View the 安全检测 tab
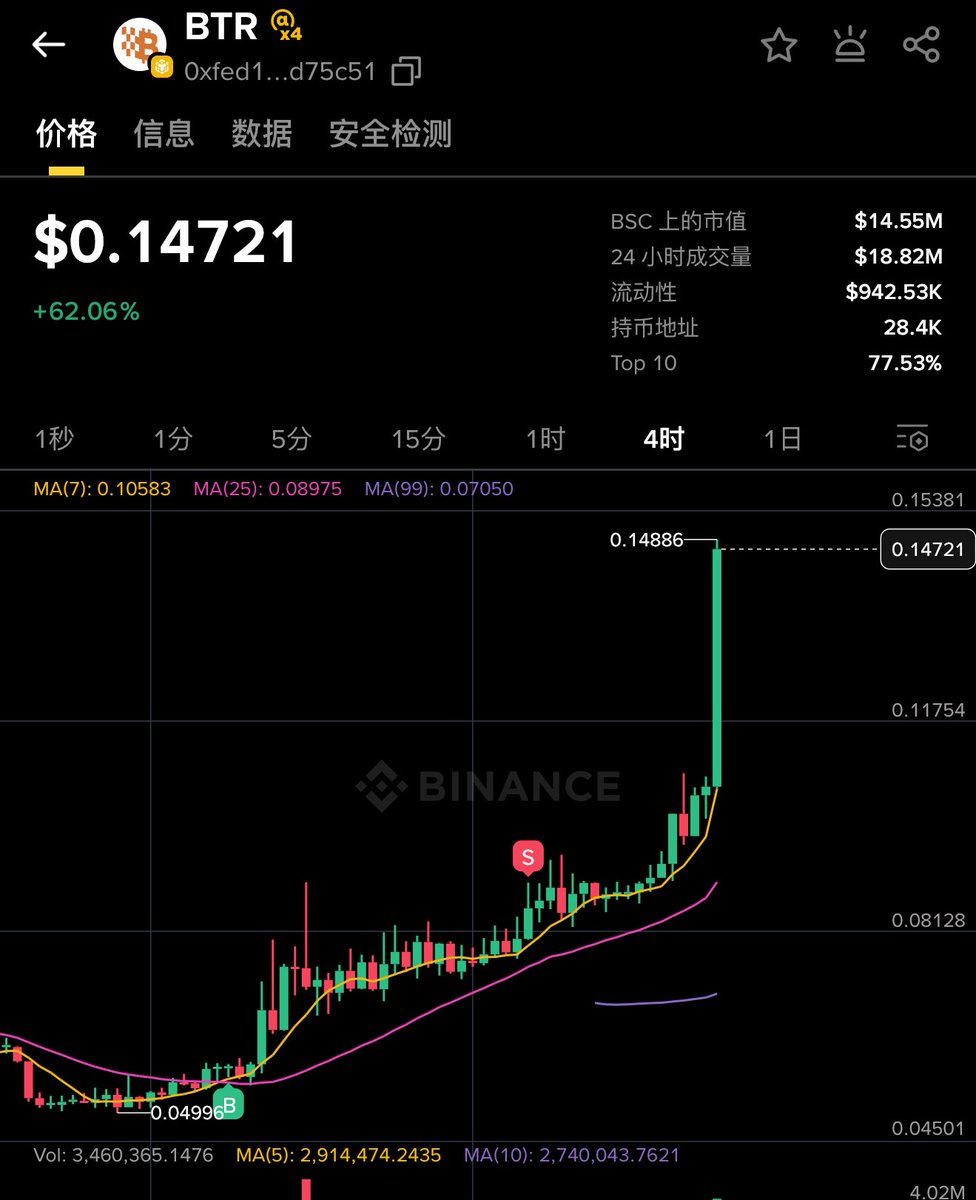Screen dimensions: 976x1200 coord(390,133)
